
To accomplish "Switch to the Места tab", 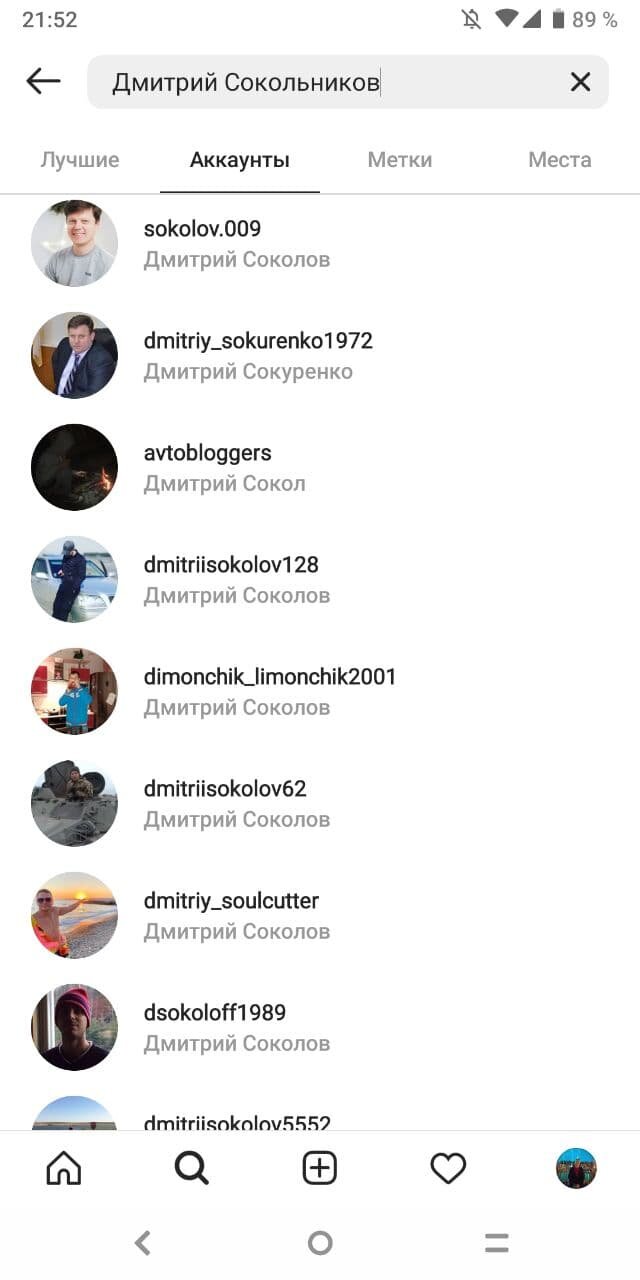I will click(560, 159).
